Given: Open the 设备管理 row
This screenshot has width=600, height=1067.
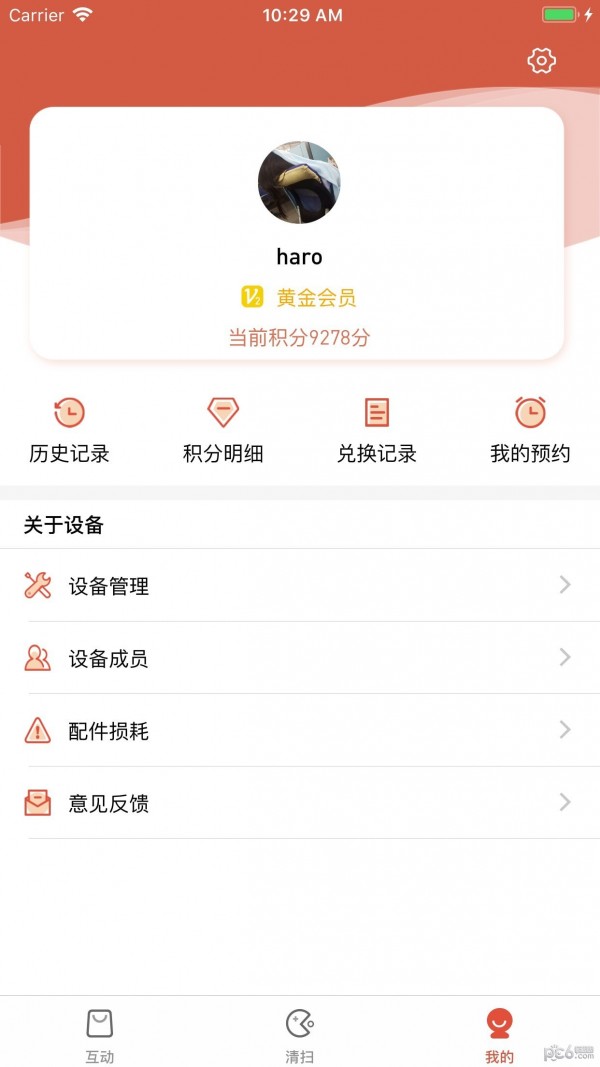Looking at the screenshot, I should click(x=300, y=586).
